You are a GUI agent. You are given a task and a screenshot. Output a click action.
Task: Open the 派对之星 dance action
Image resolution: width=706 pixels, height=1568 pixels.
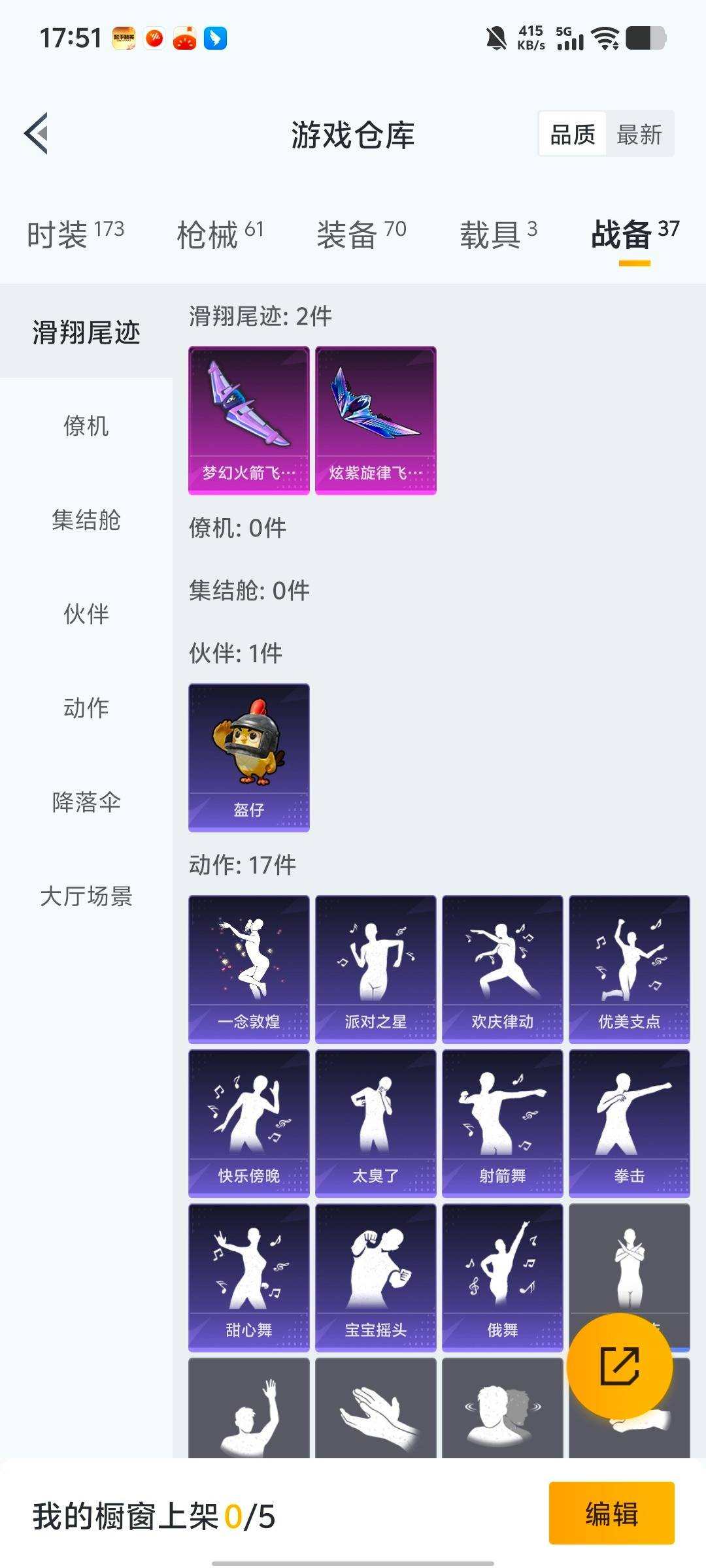click(x=374, y=967)
